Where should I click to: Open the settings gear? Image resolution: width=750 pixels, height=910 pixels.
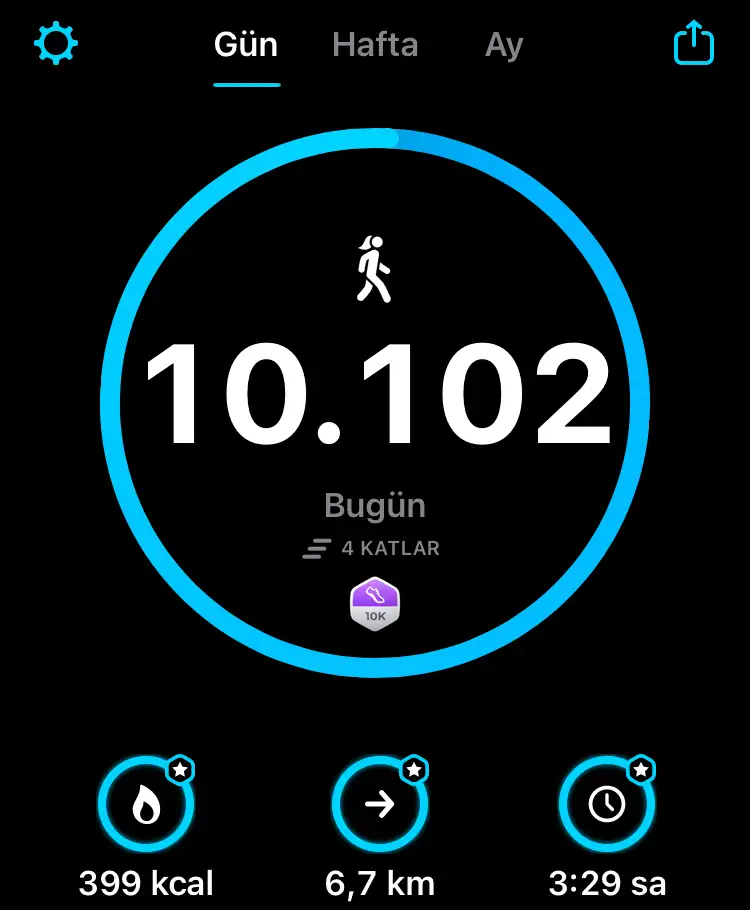(56, 45)
